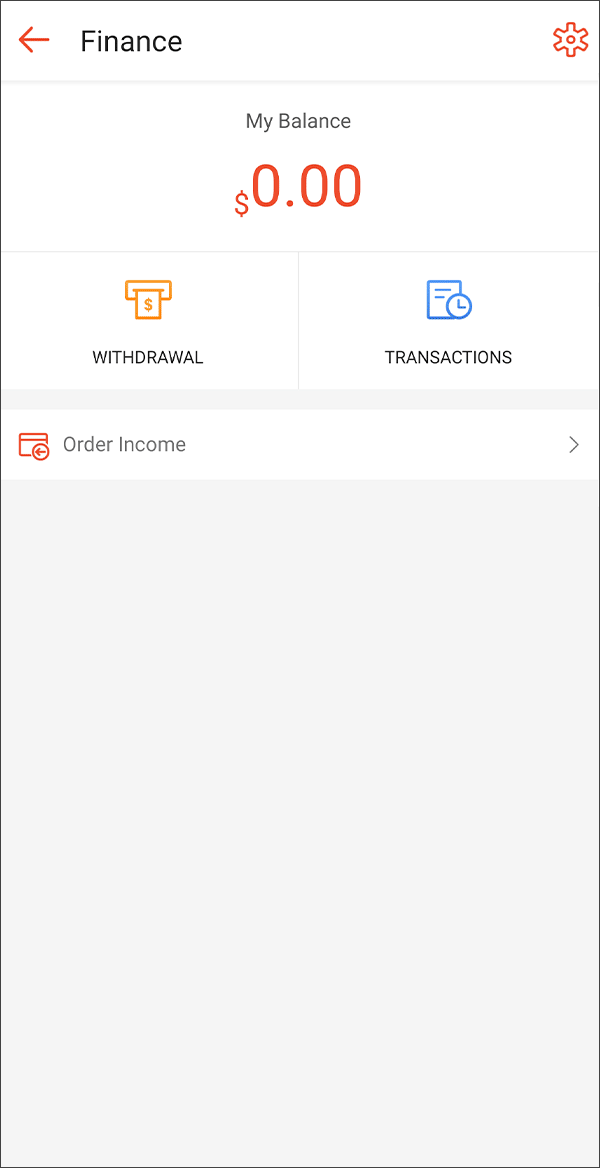Viewport: 600px width, 1168px height.
Task: Go back from the Finance screen
Action: tap(34, 40)
